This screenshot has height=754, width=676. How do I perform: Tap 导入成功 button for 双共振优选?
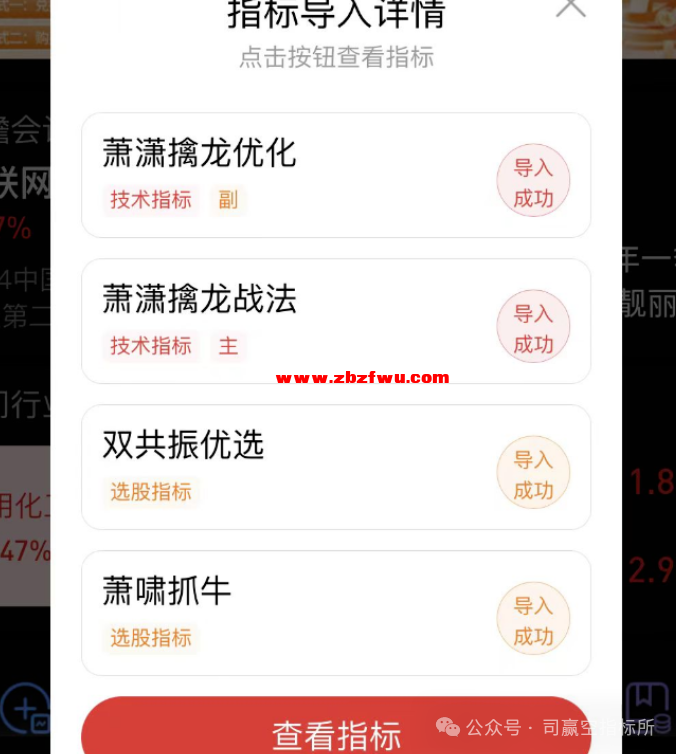click(x=533, y=473)
